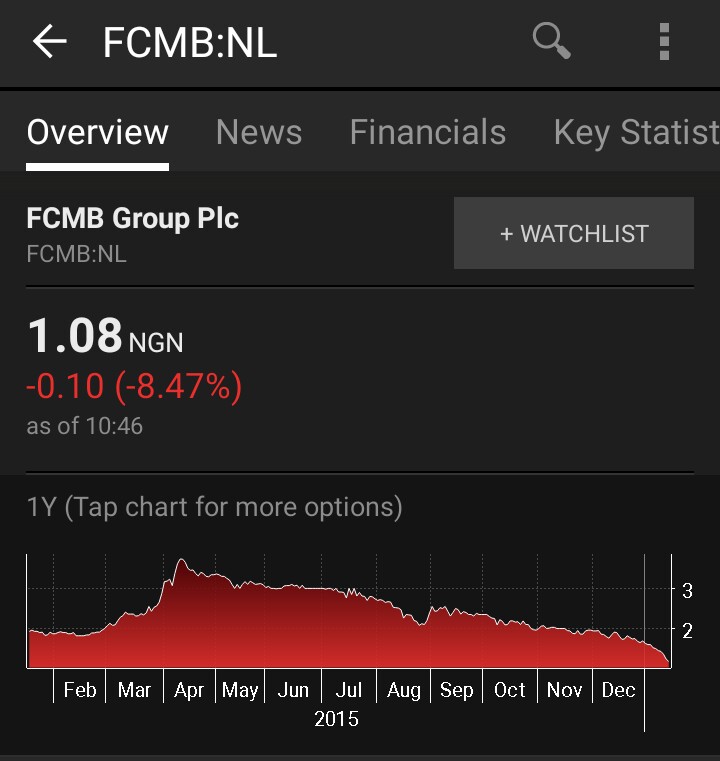Switch to the News tab
This screenshot has height=761, width=720.
[x=259, y=133]
